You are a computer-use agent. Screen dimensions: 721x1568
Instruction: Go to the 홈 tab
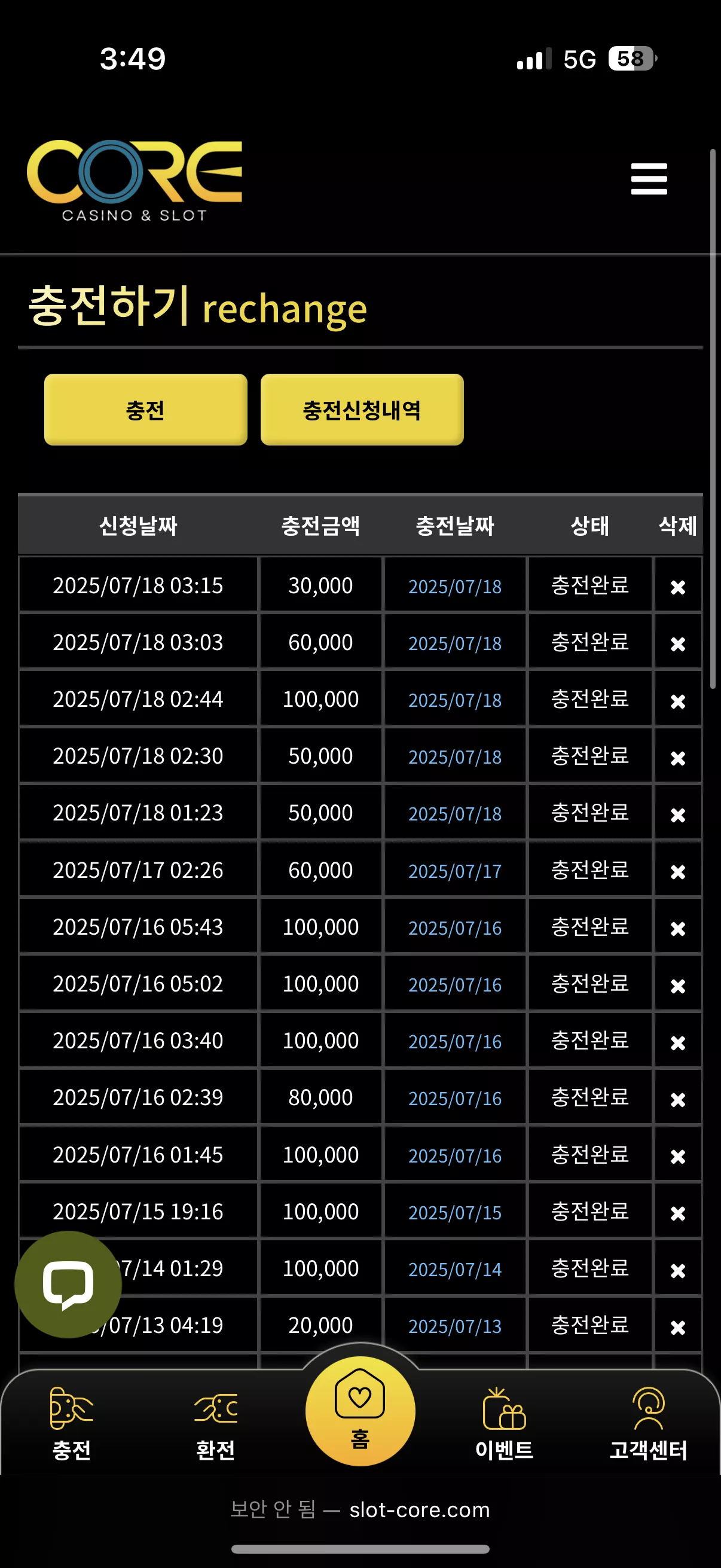coord(360,1410)
